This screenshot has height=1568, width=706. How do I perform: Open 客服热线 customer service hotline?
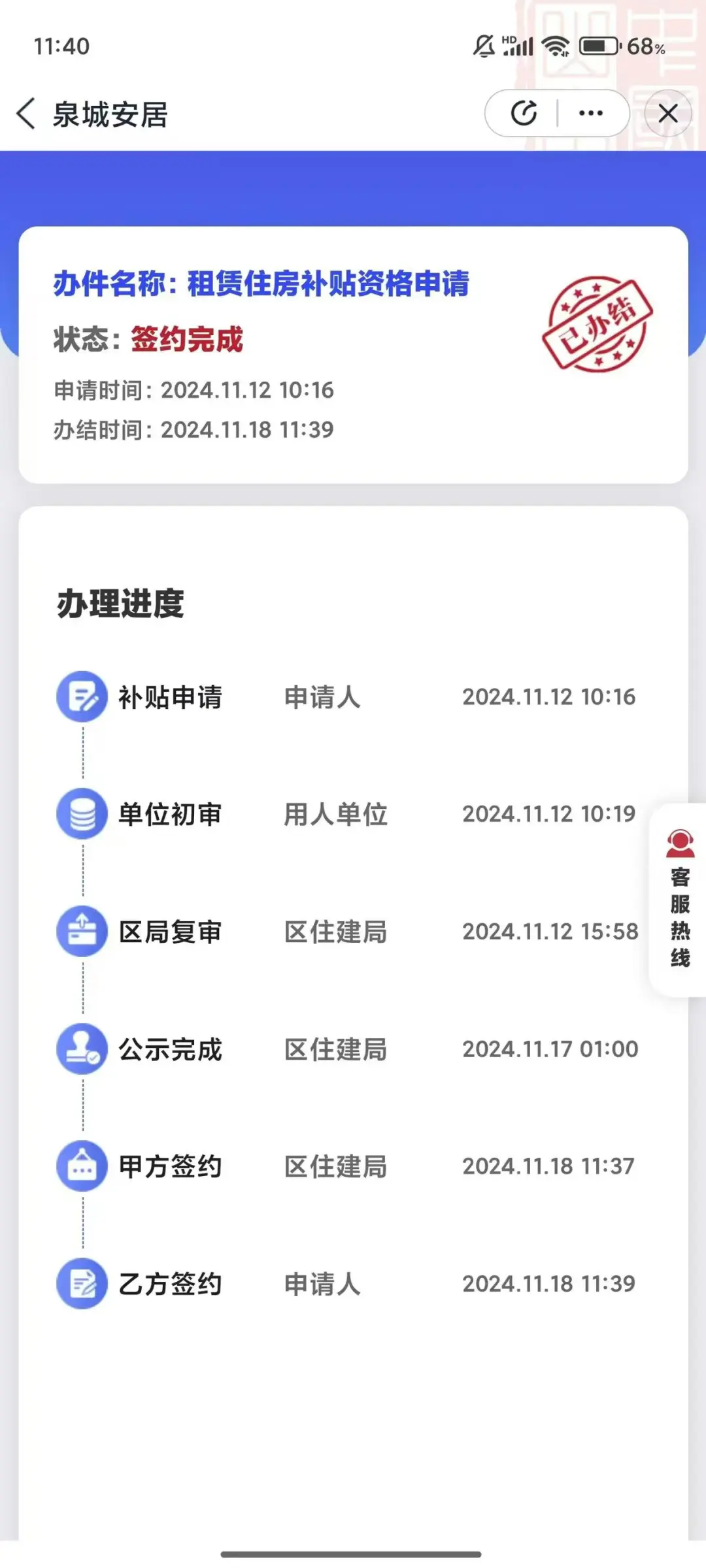(x=679, y=899)
